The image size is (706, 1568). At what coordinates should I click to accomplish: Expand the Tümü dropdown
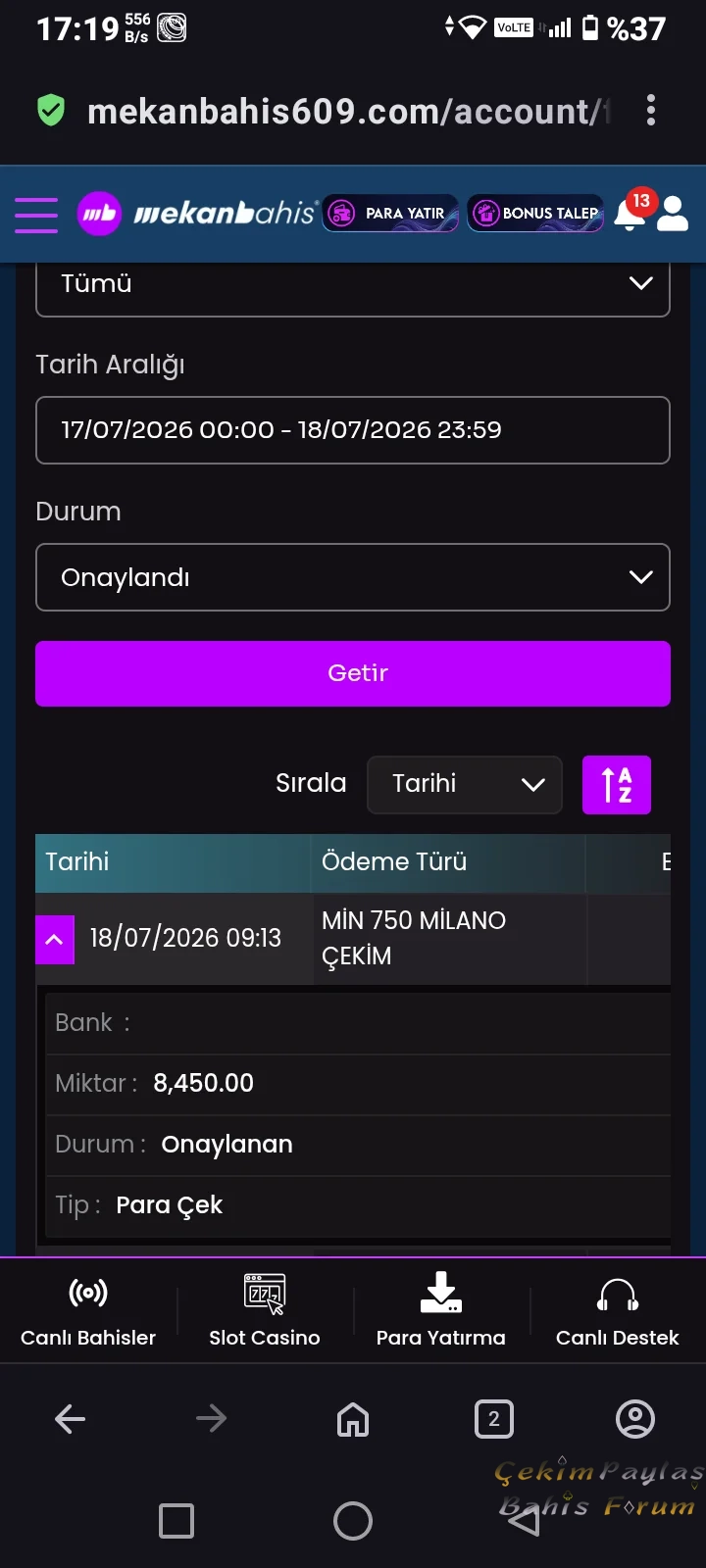[x=353, y=286]
